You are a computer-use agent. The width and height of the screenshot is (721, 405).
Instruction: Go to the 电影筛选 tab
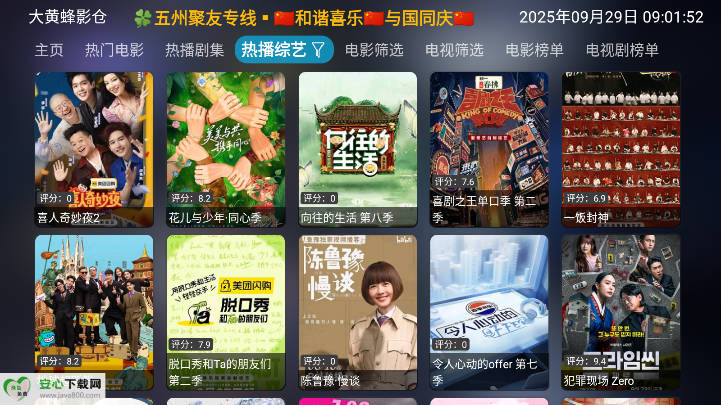coord(375,50)
